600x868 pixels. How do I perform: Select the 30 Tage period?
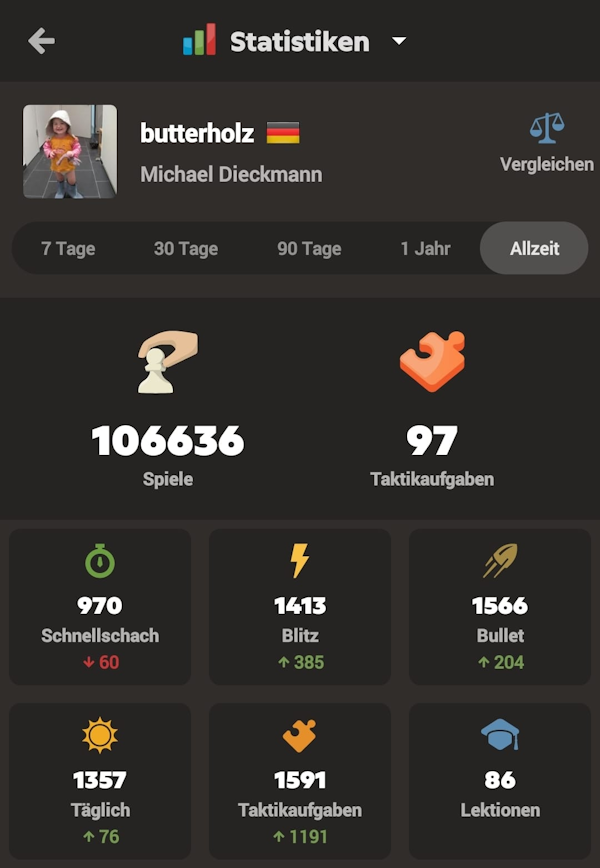tap(185, 249)
